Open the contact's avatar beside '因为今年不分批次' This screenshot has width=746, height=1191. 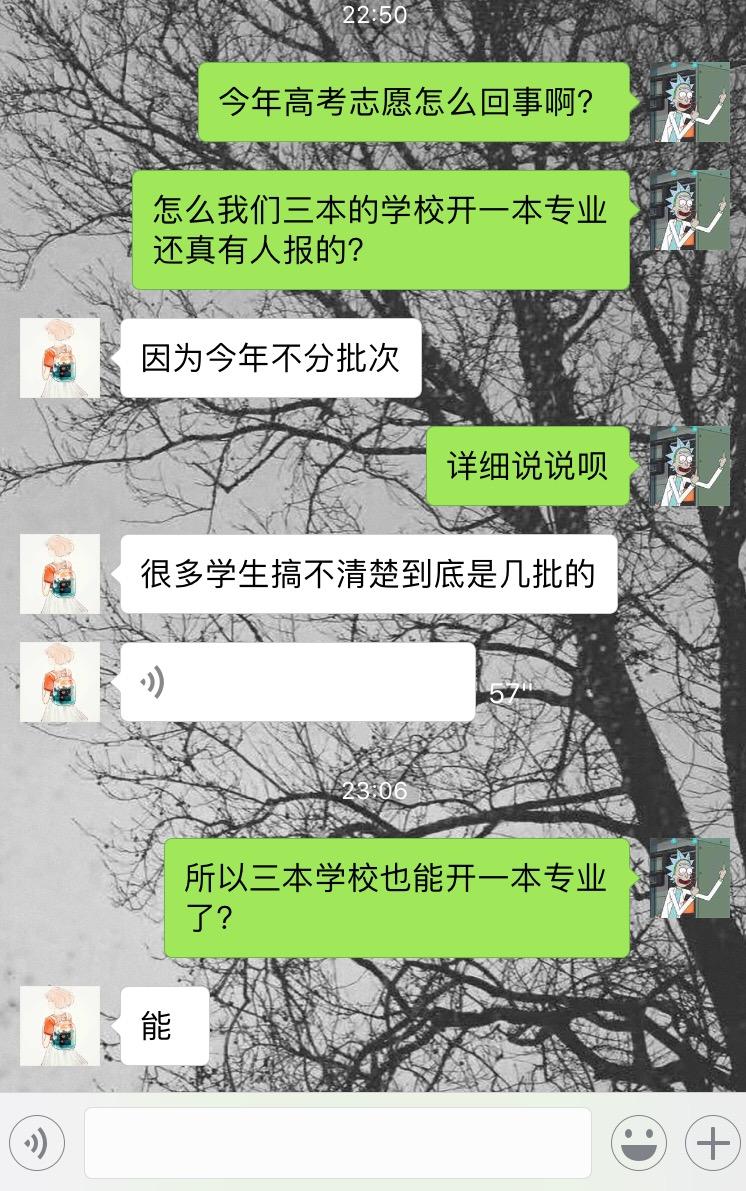[61, 358]
